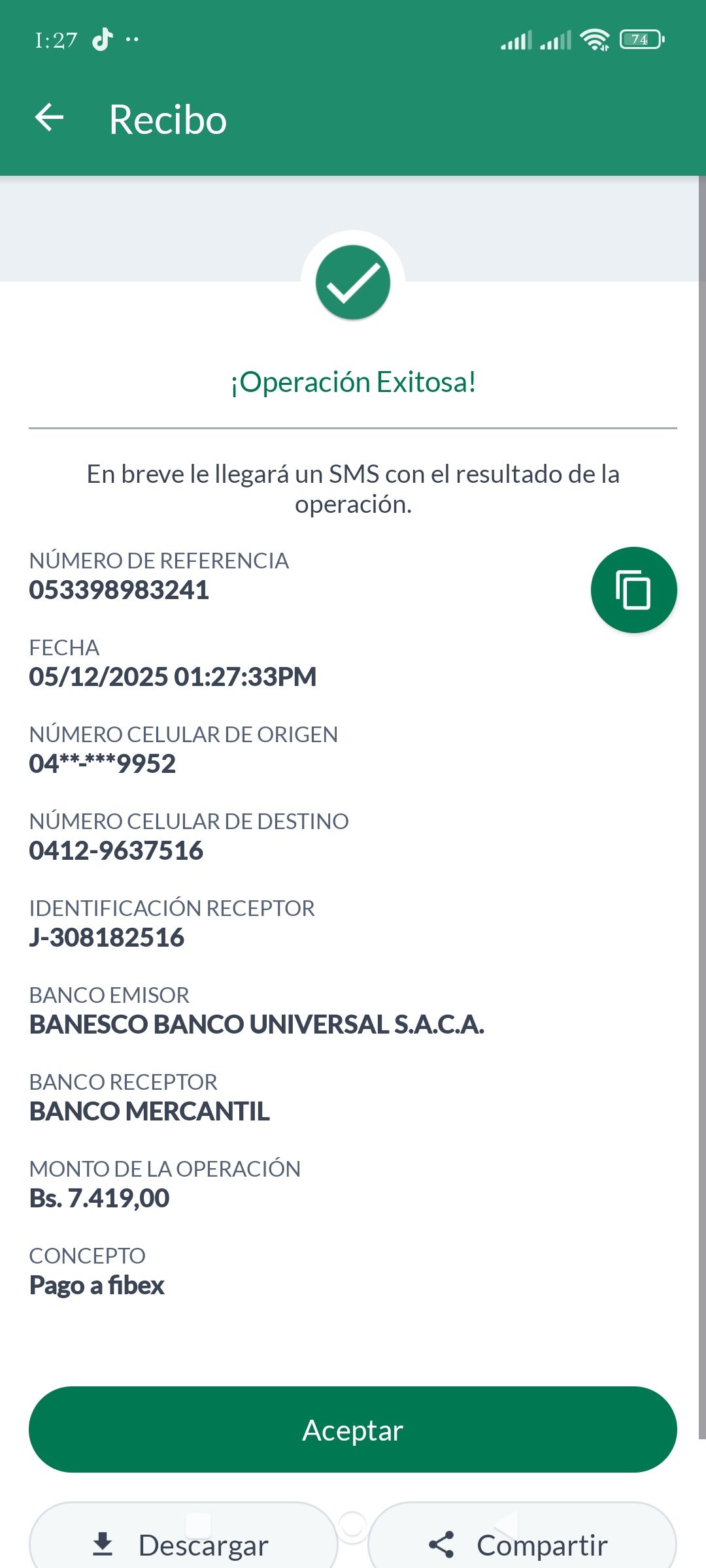This screenshot has height=1568, width=706.
Task: Download the receipt with Descargar
Action: pyautogui.click(x=183, y=1543)
